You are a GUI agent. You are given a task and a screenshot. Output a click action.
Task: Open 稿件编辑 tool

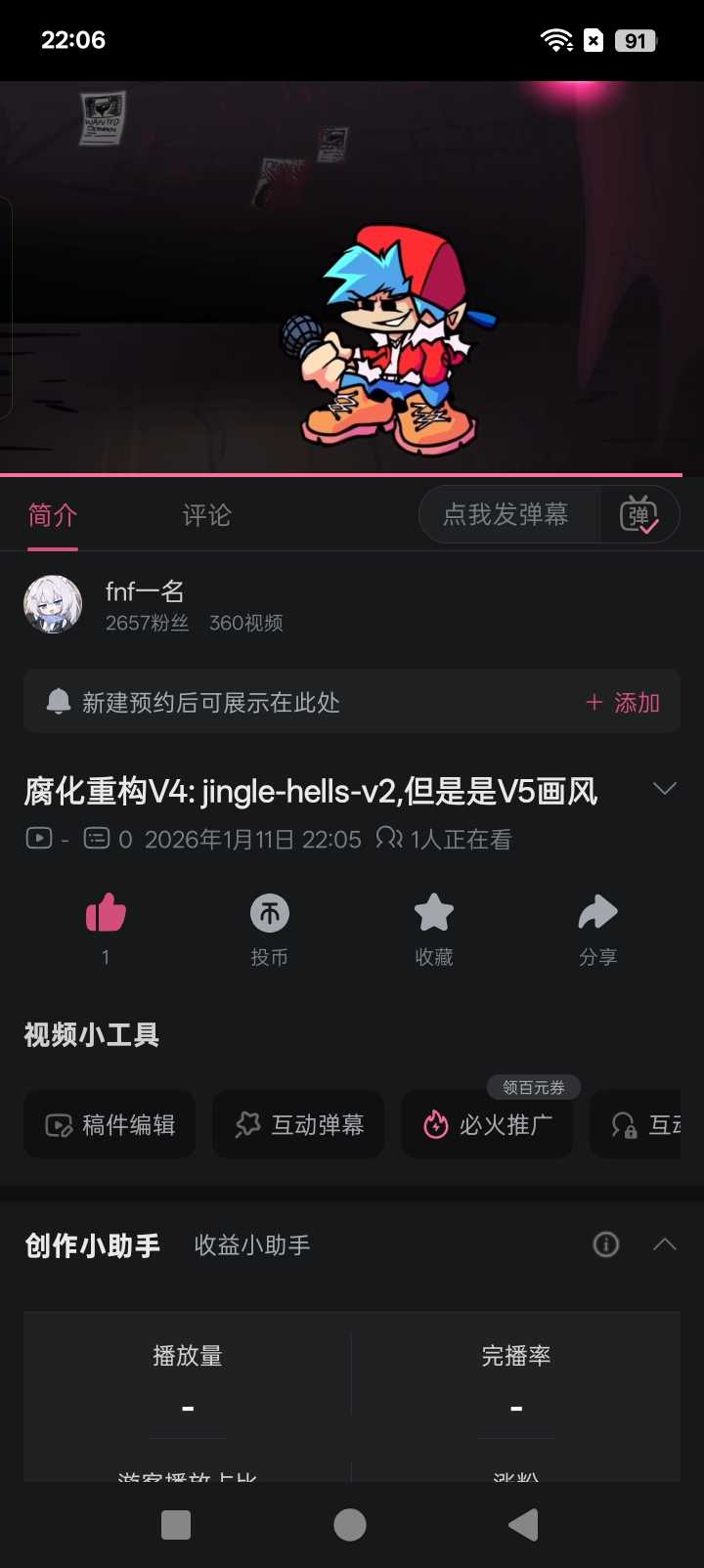click(x=110, y=1125)
